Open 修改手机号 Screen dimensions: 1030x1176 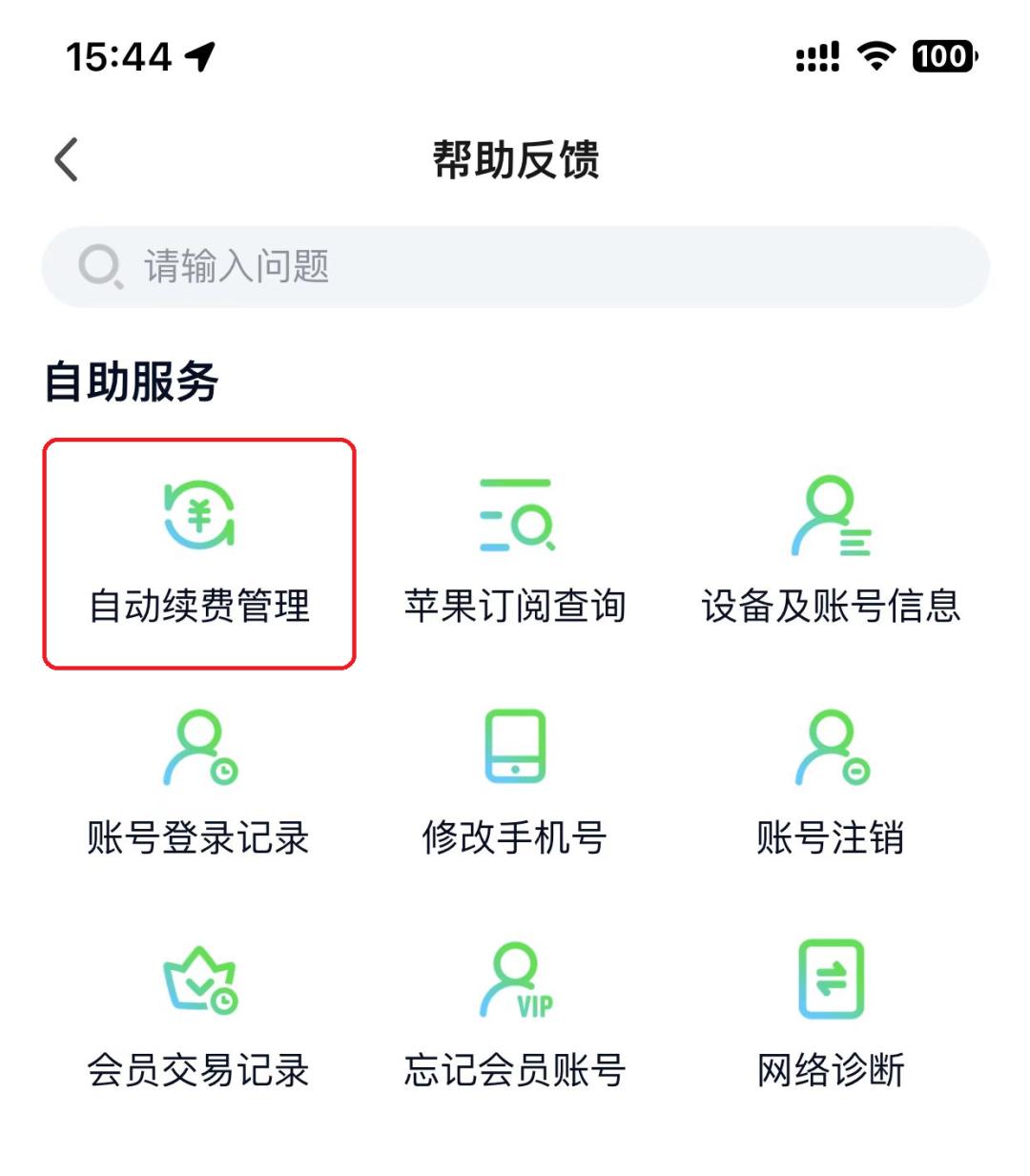515,784
